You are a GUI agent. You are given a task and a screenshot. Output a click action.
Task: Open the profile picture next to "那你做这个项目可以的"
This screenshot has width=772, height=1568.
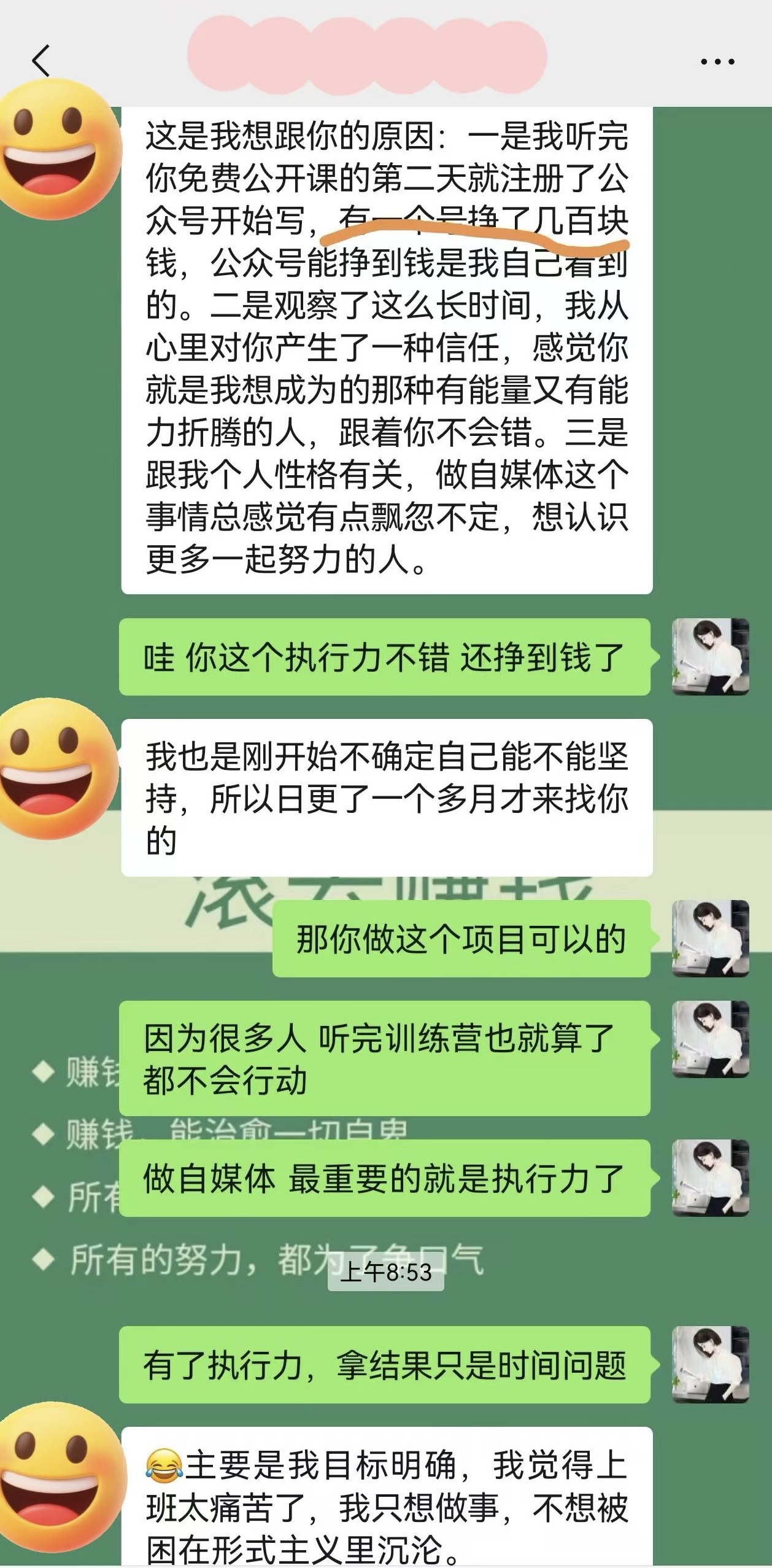click(711, 938)
